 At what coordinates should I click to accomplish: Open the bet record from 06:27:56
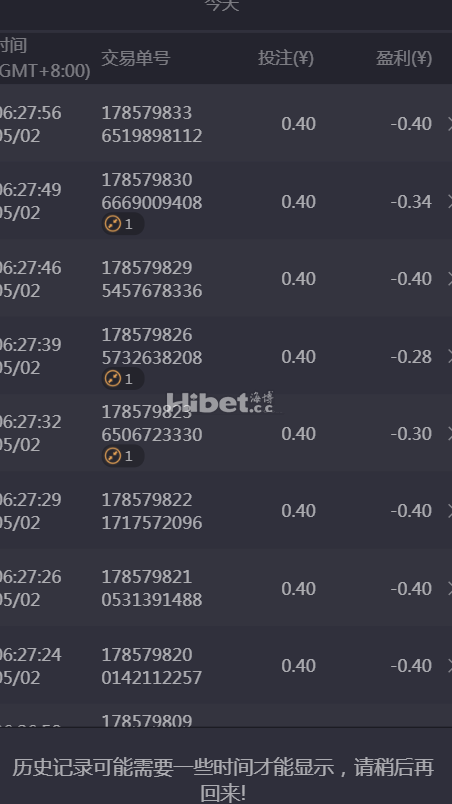point(226,124)
